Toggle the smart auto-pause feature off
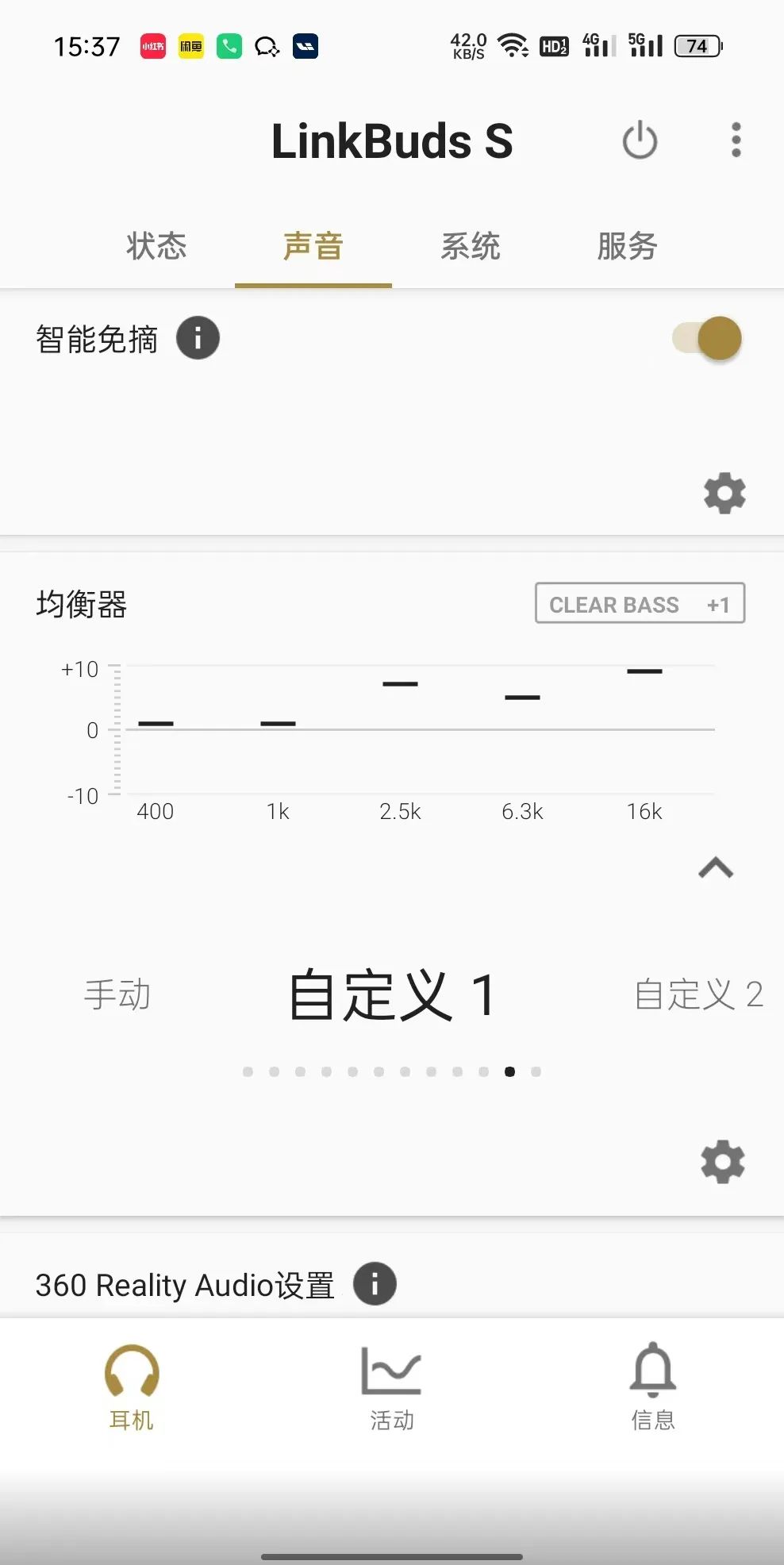The image size is (784, 1565). (705, 337)
